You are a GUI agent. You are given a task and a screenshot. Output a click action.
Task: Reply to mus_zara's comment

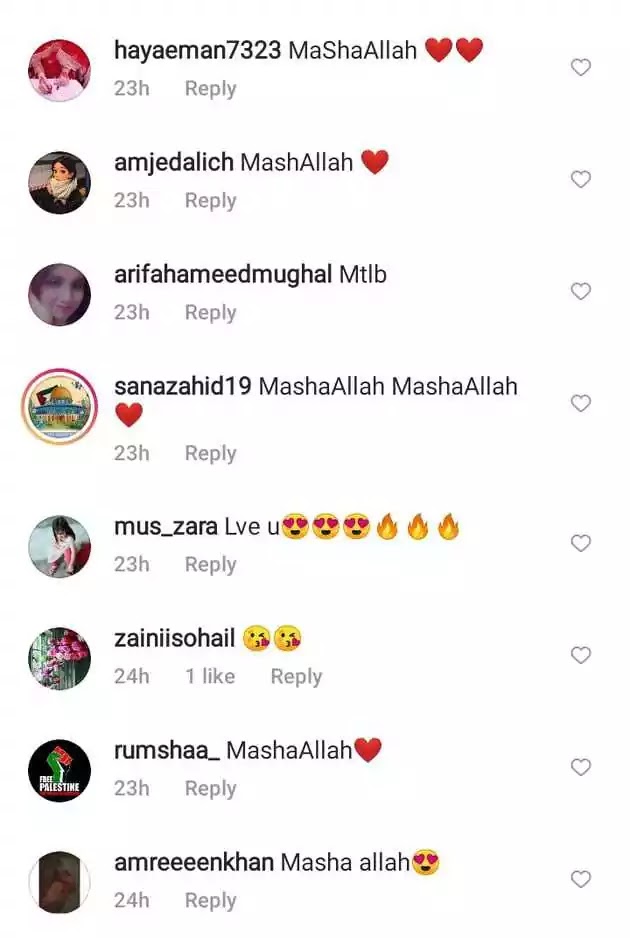click(211, 565)
